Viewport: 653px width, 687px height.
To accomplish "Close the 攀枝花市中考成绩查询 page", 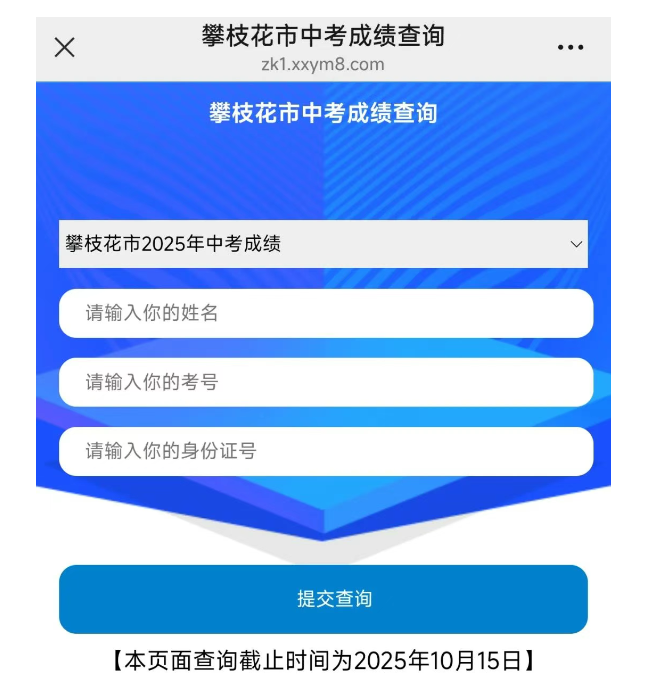I will pos(65,47).
